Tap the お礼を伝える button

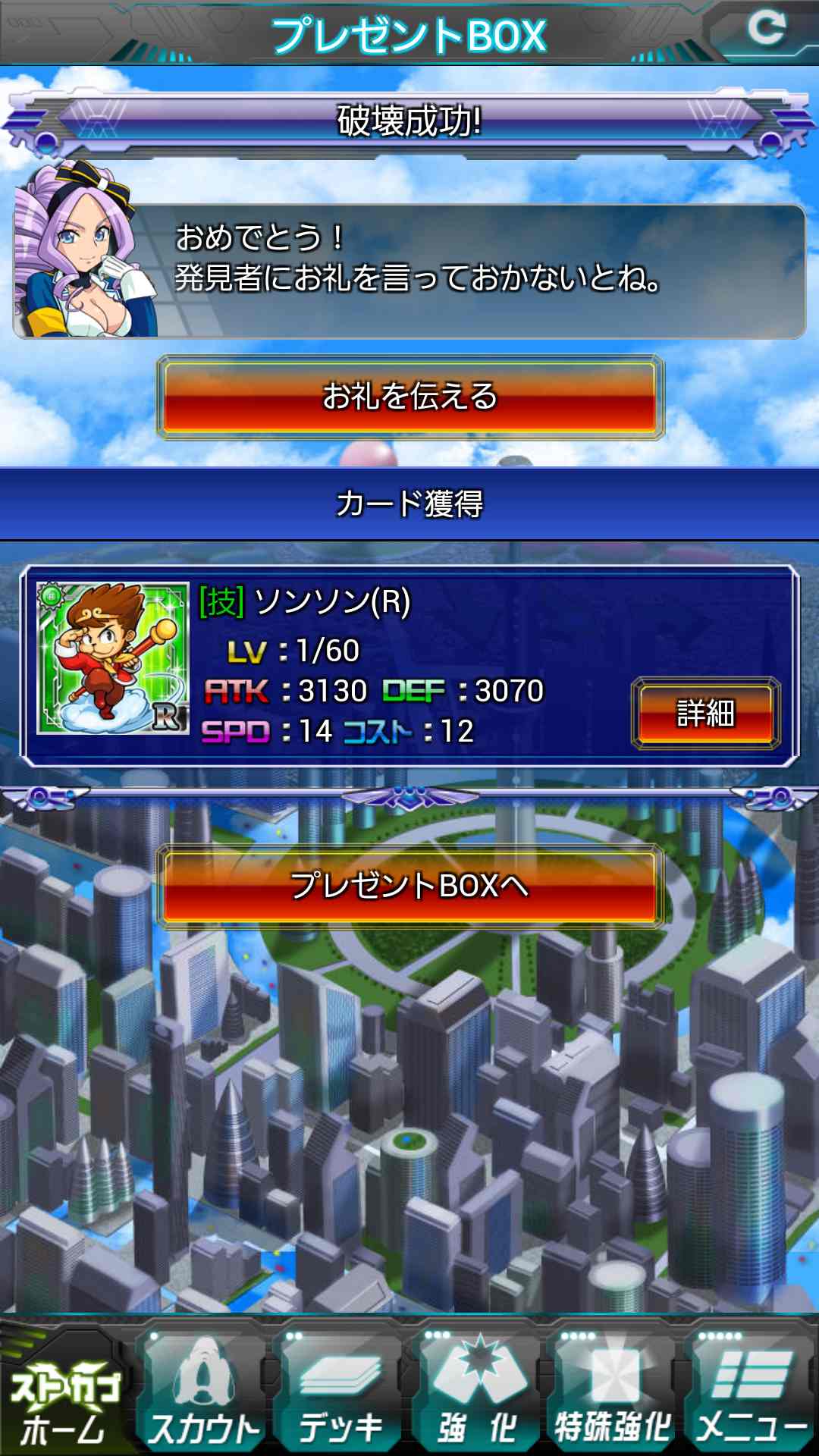(x=409, y=397)
